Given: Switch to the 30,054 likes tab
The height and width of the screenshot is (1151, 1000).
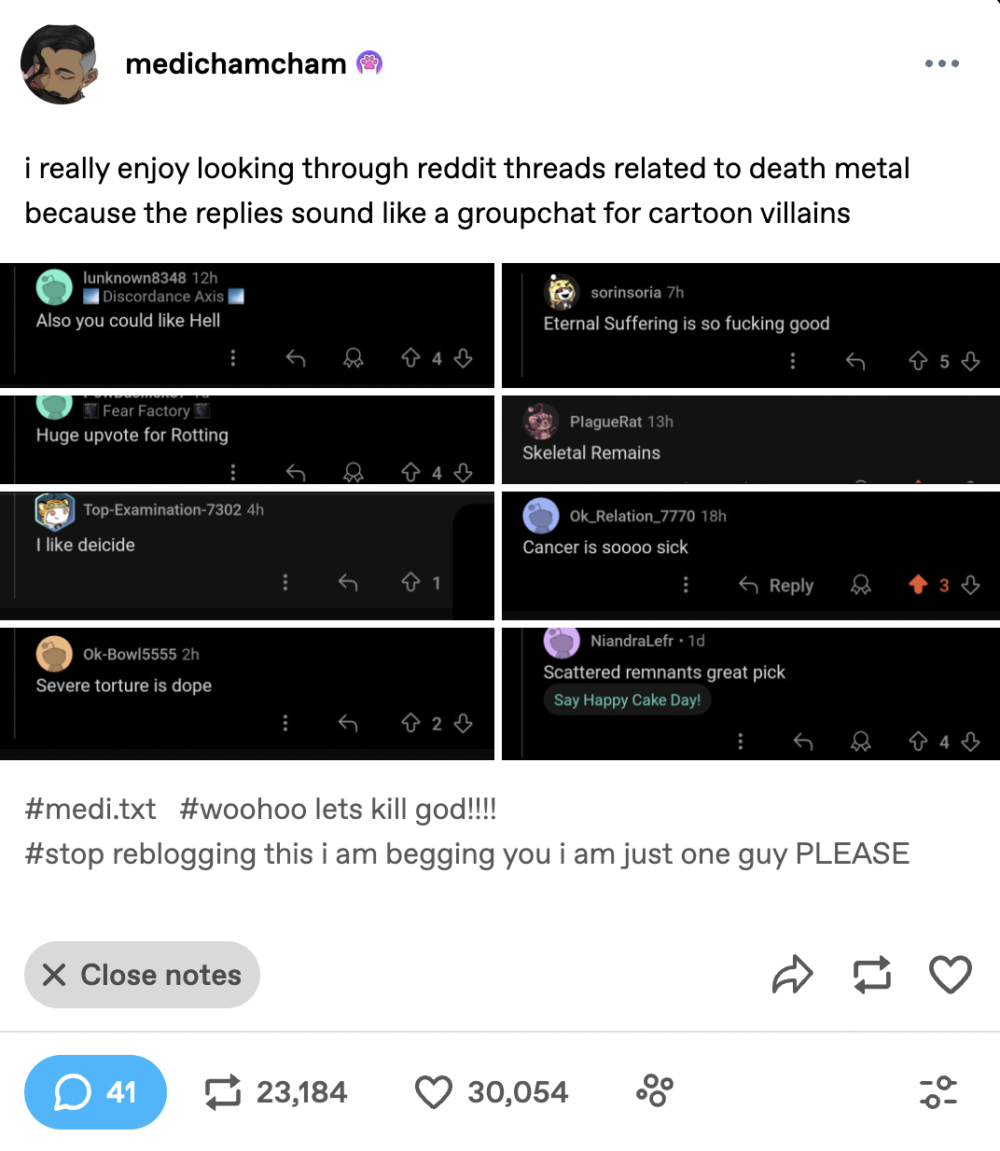Looking at the screenshot, I should [x=491, y=1092].
